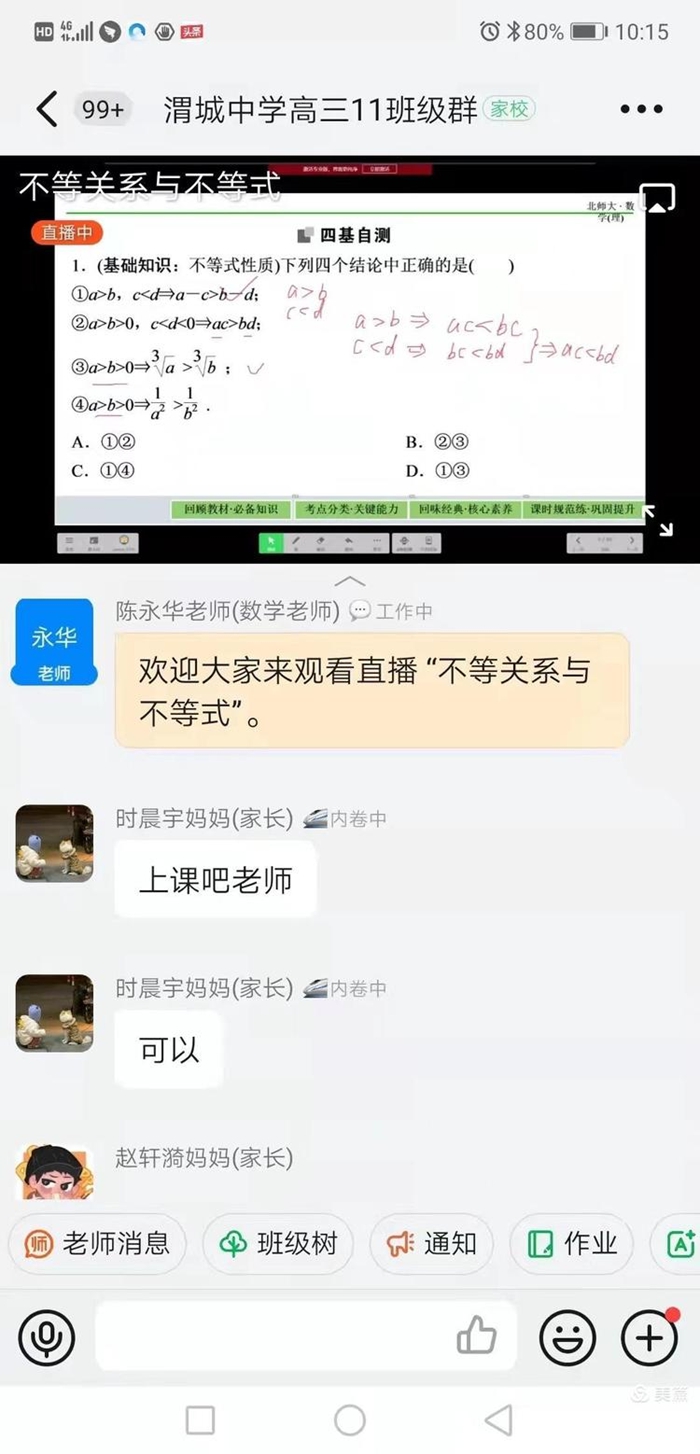The width and height of the screenshot is (700, 1454).
Task: Open the three-dot more options menu
Action: [x=641, y=109]
